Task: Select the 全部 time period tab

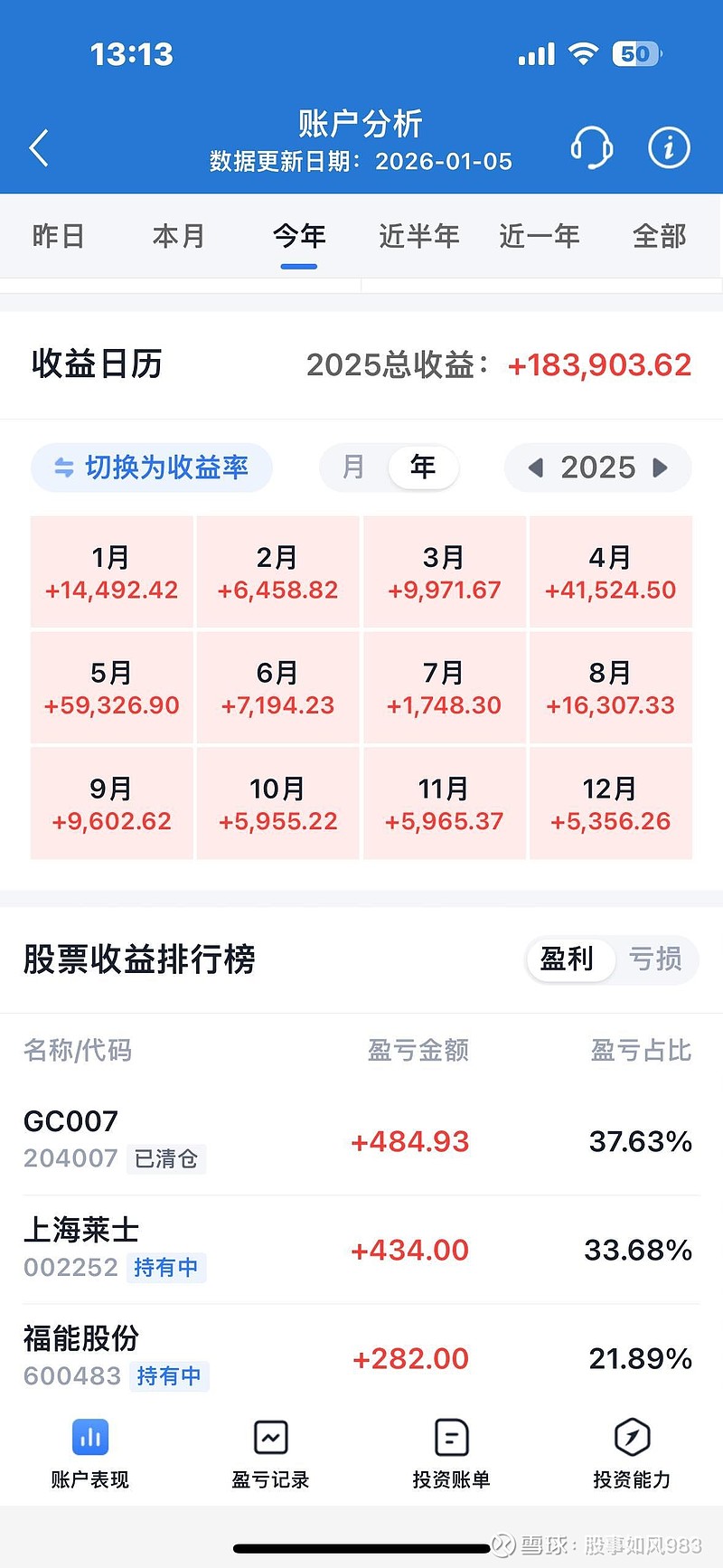Action: pyautogui.click(x=659, y=236)
